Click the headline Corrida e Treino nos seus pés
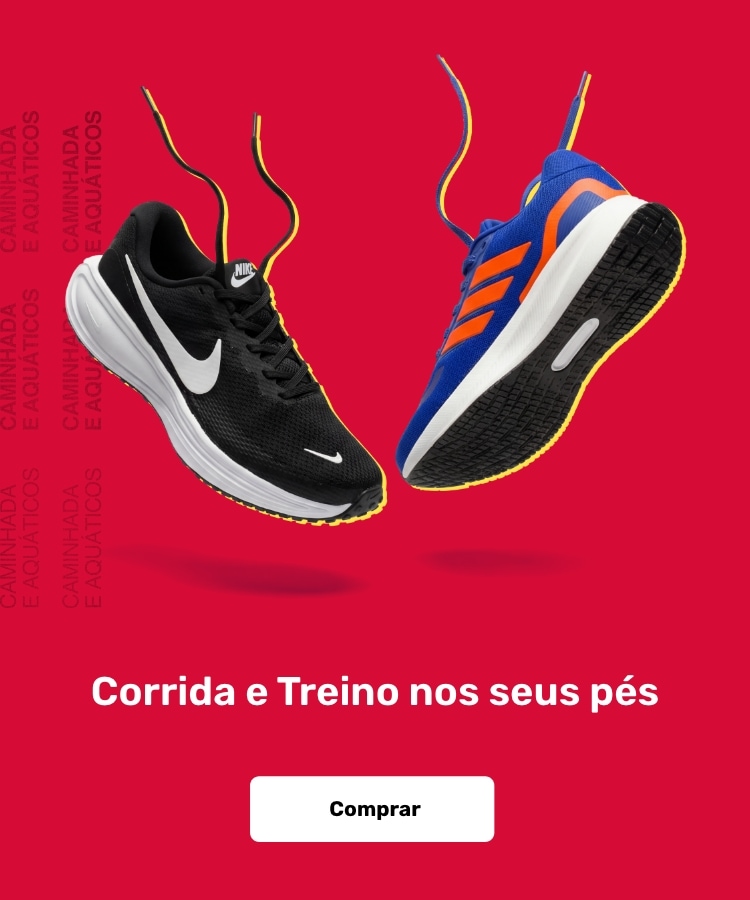Screen dimensions: 750x900 pos(375,690)
